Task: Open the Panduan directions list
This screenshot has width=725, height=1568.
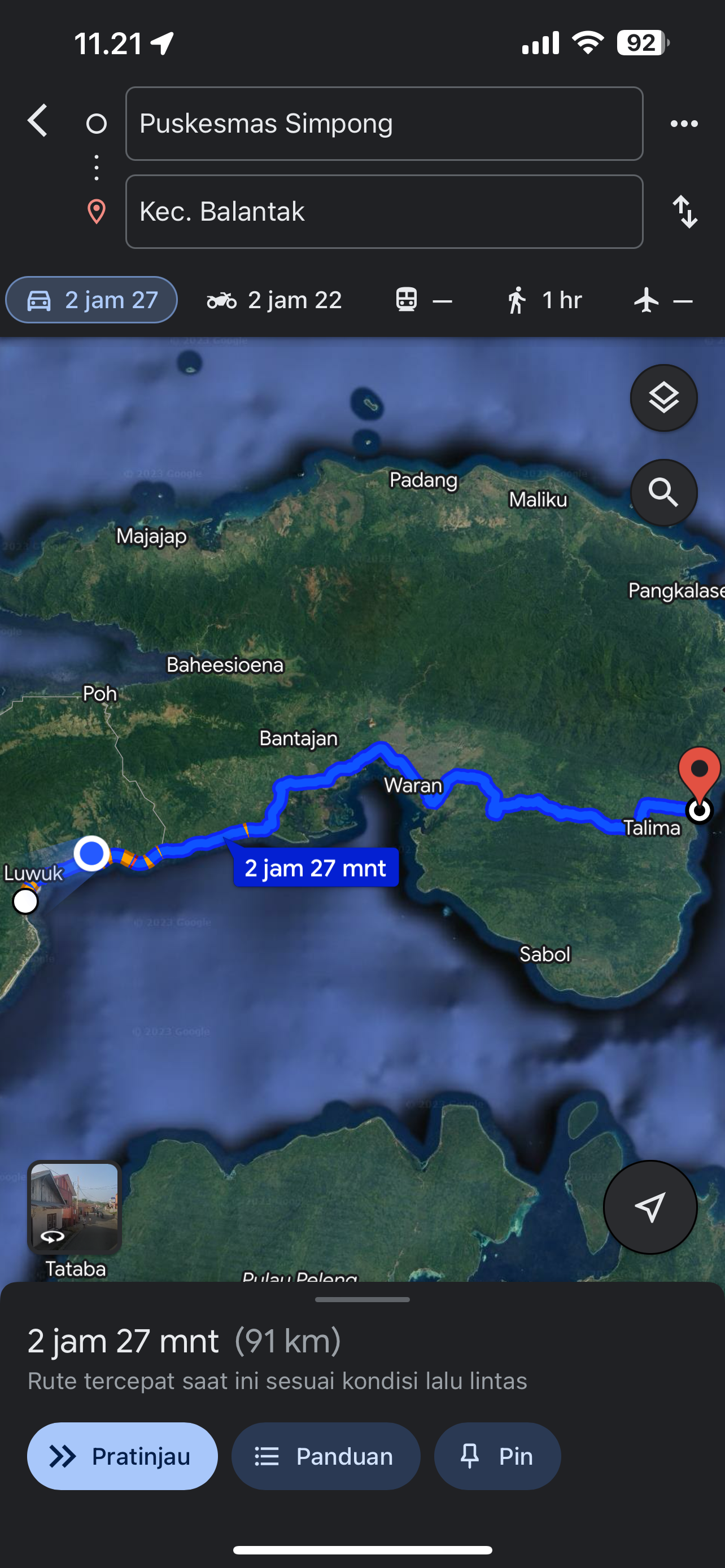Action: (326, 1456)
